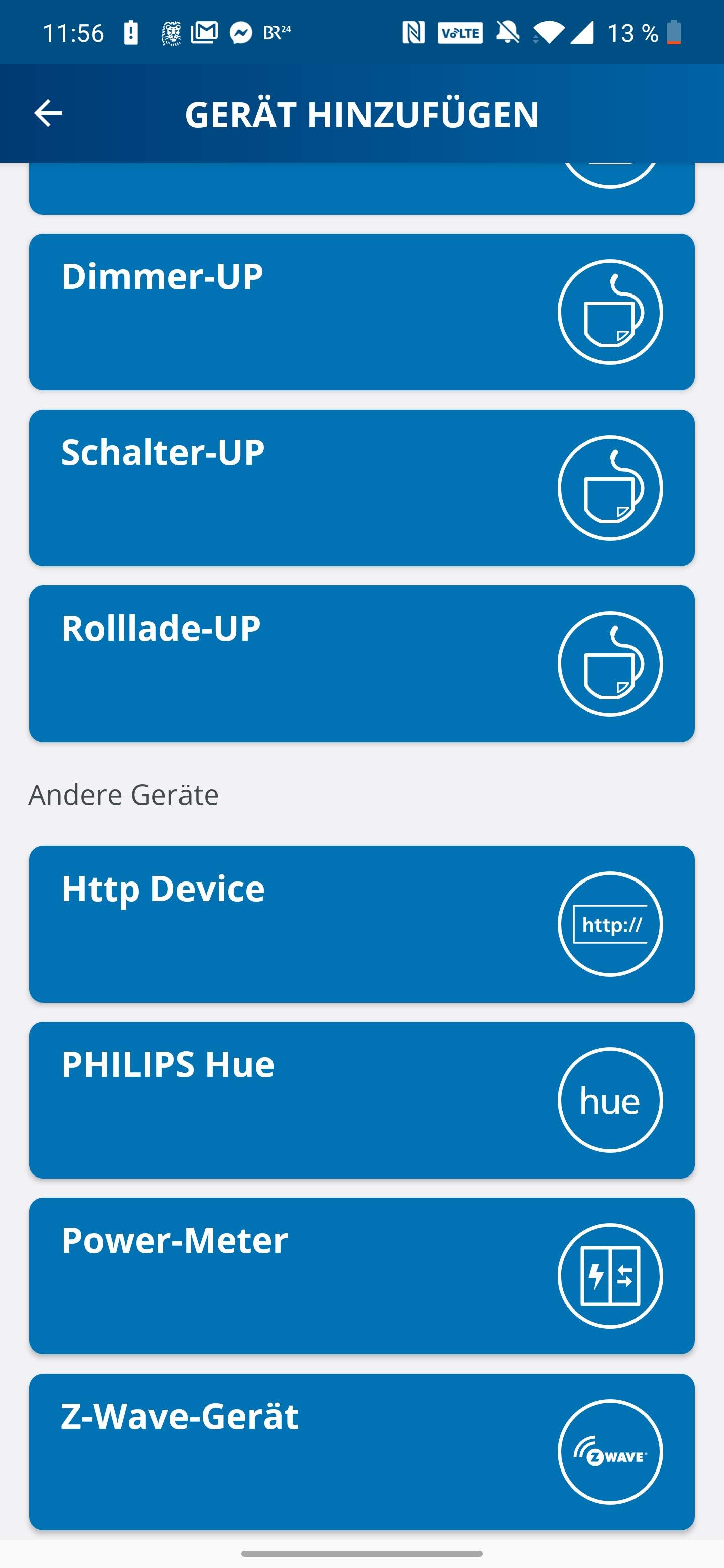Choose Z-Wave-Gerät
This screenshot has width=724, height=1568.
click(361, 1451)
